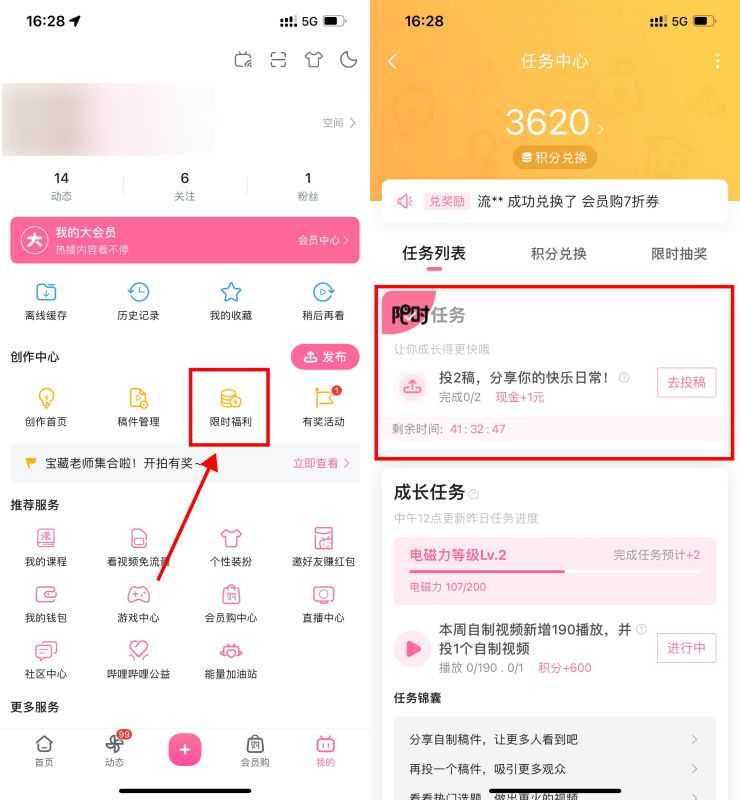This screenshot has height=800, width=740.
Task: Open 我的收藏 favorites
Action: click(230, 300)
